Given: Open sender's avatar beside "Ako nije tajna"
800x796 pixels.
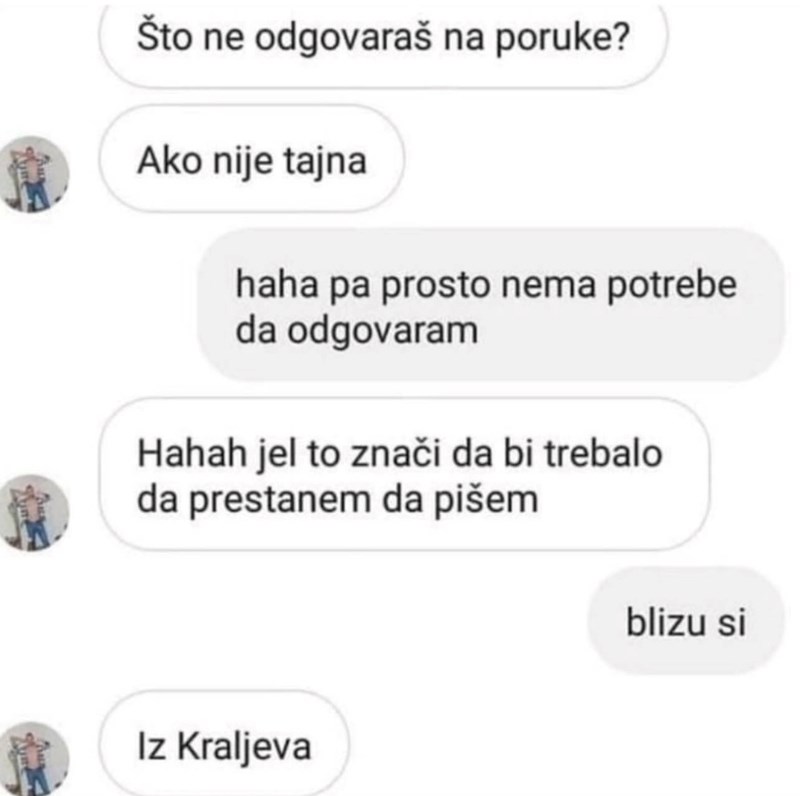Looking at the screenshot, I should click(x=32, y=175).
